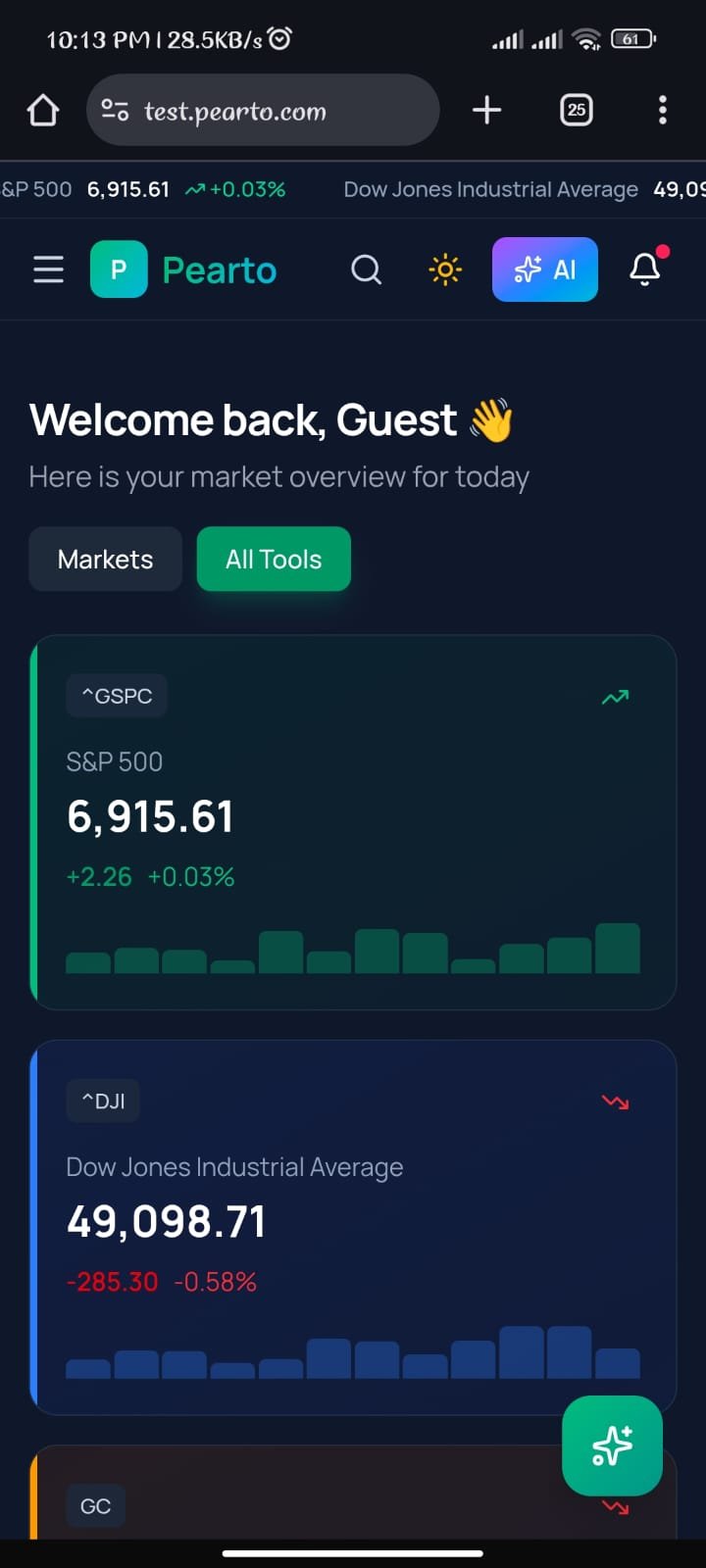Open the GC market card
The width and height of the screenshot is (706, 1568).
(294, 1499)
